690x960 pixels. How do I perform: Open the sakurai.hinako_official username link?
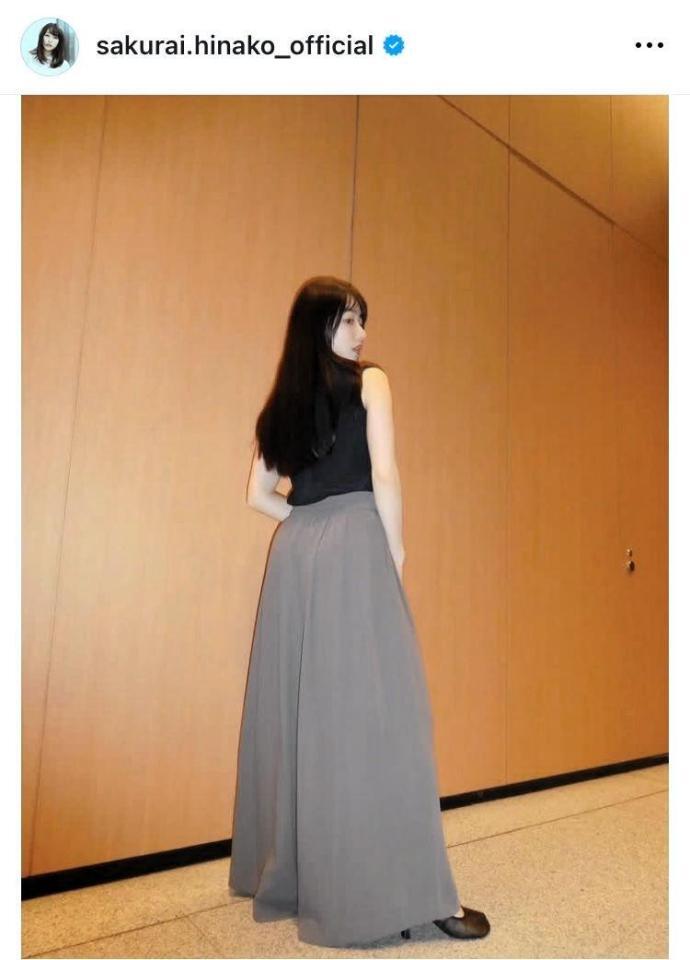click(x=234, y=46)
